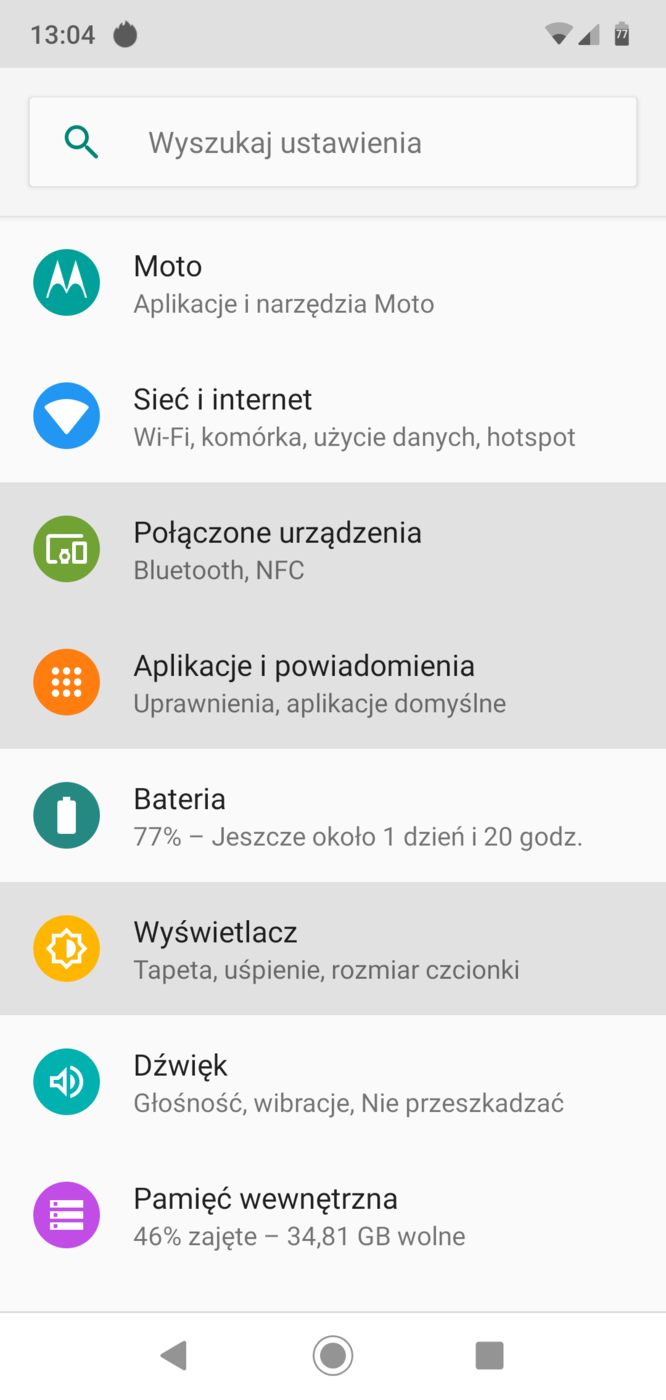
Task: Go back using the navigation bar
Action: (174, 1355)
